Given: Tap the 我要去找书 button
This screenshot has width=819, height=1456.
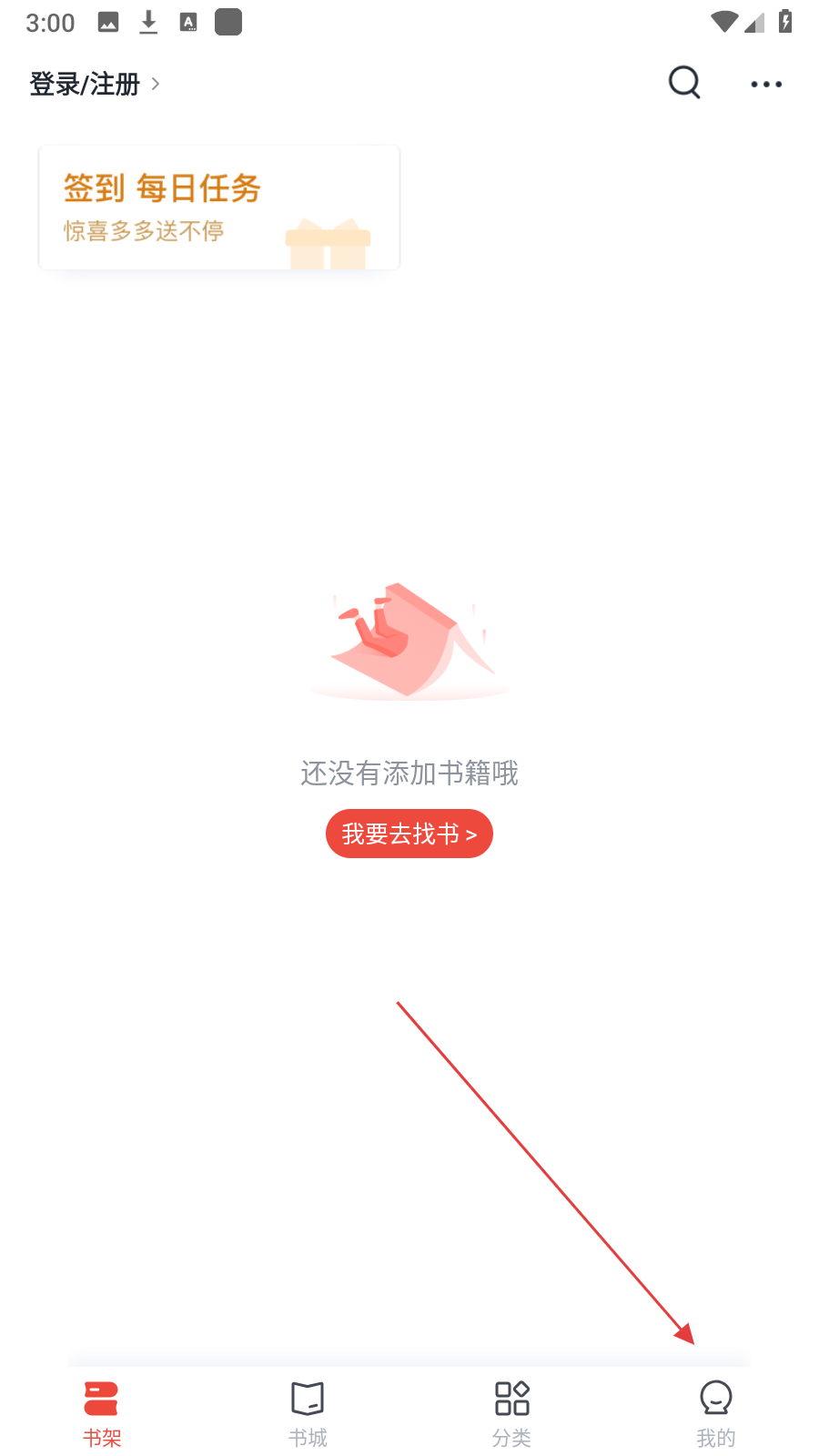Looking at the screenshot, I should (409, 834).
